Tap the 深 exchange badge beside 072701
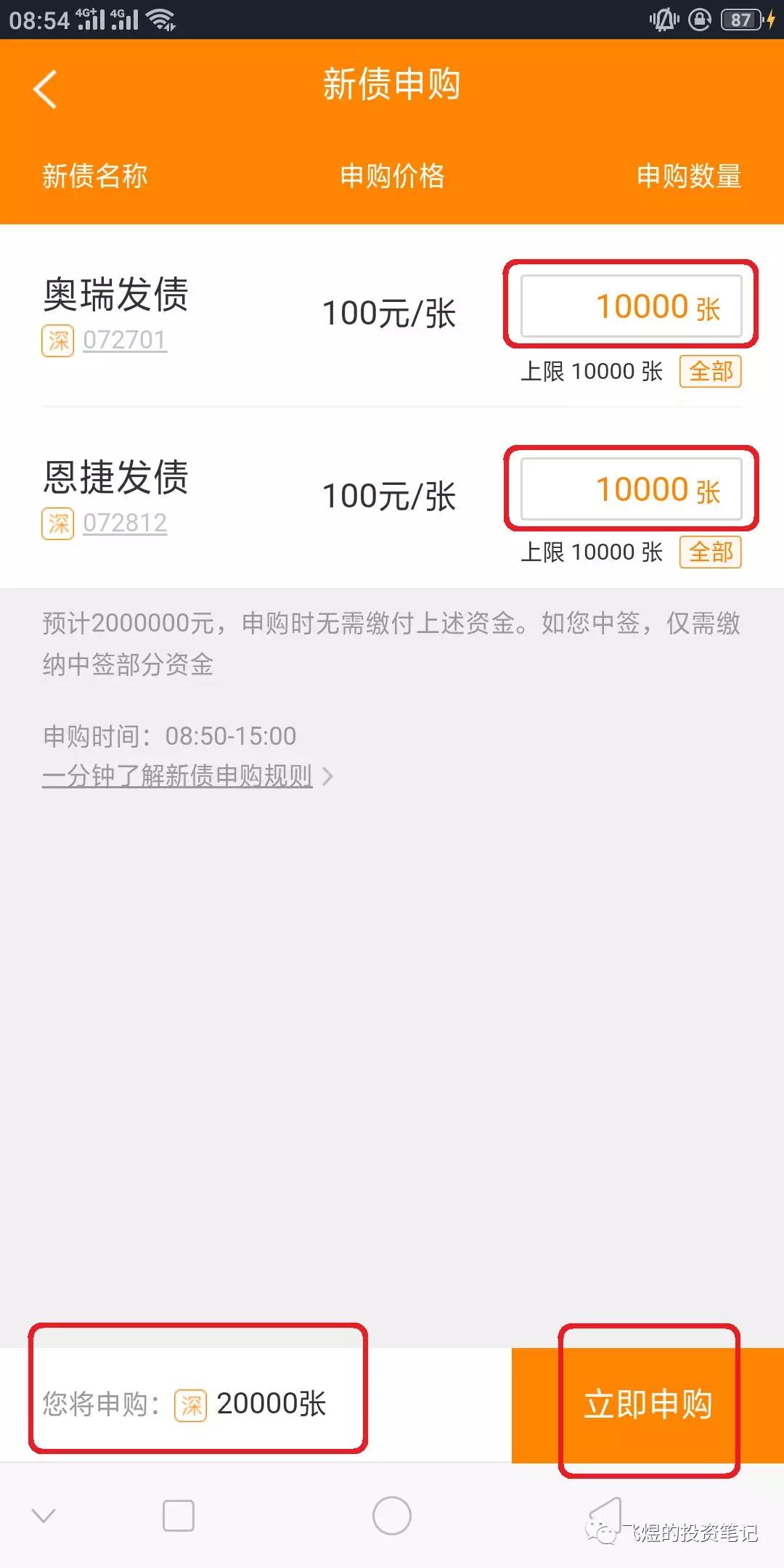 click(x=58, y=340)
